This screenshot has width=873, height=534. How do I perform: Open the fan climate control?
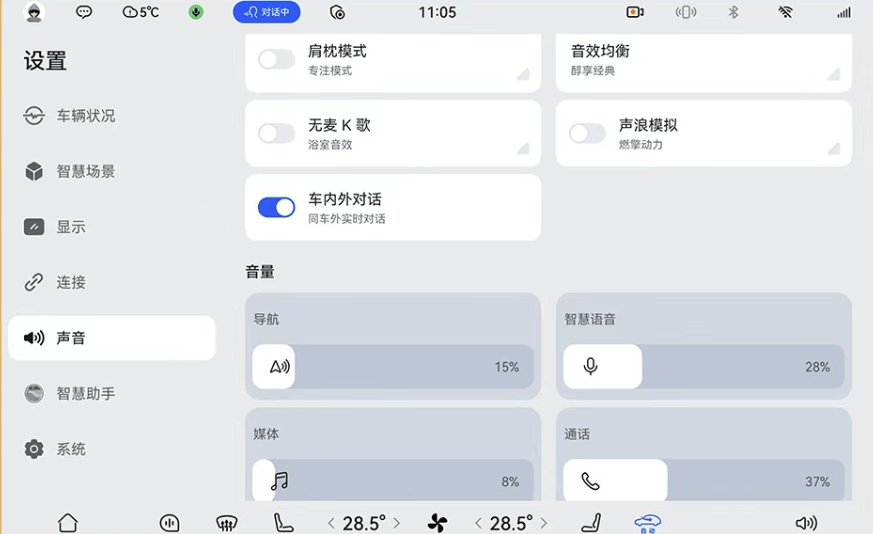click(x=437, y=523)
